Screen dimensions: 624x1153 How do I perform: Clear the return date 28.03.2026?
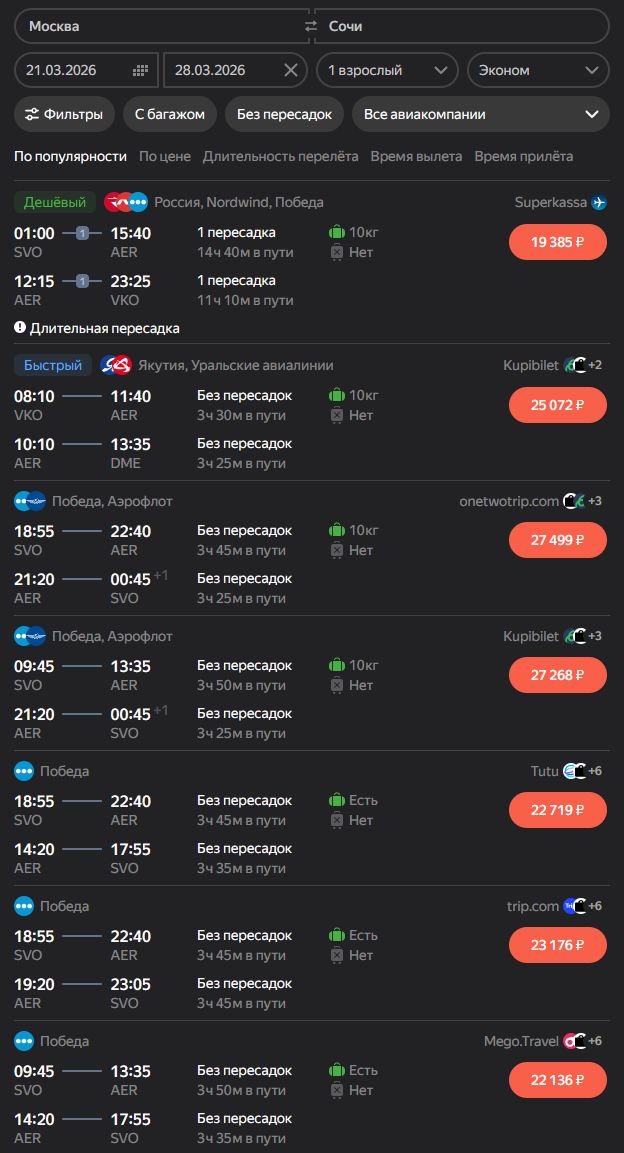pyautogui.click(x=291, y=70)
